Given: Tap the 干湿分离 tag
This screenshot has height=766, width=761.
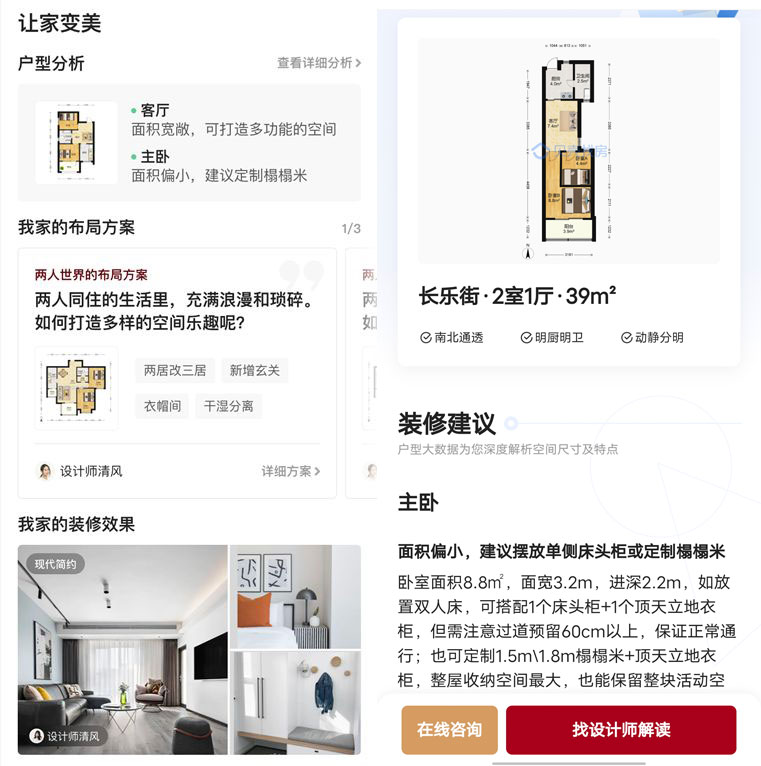Looking at the screenshot, I should pyautogui.click(x=229, y=406).
